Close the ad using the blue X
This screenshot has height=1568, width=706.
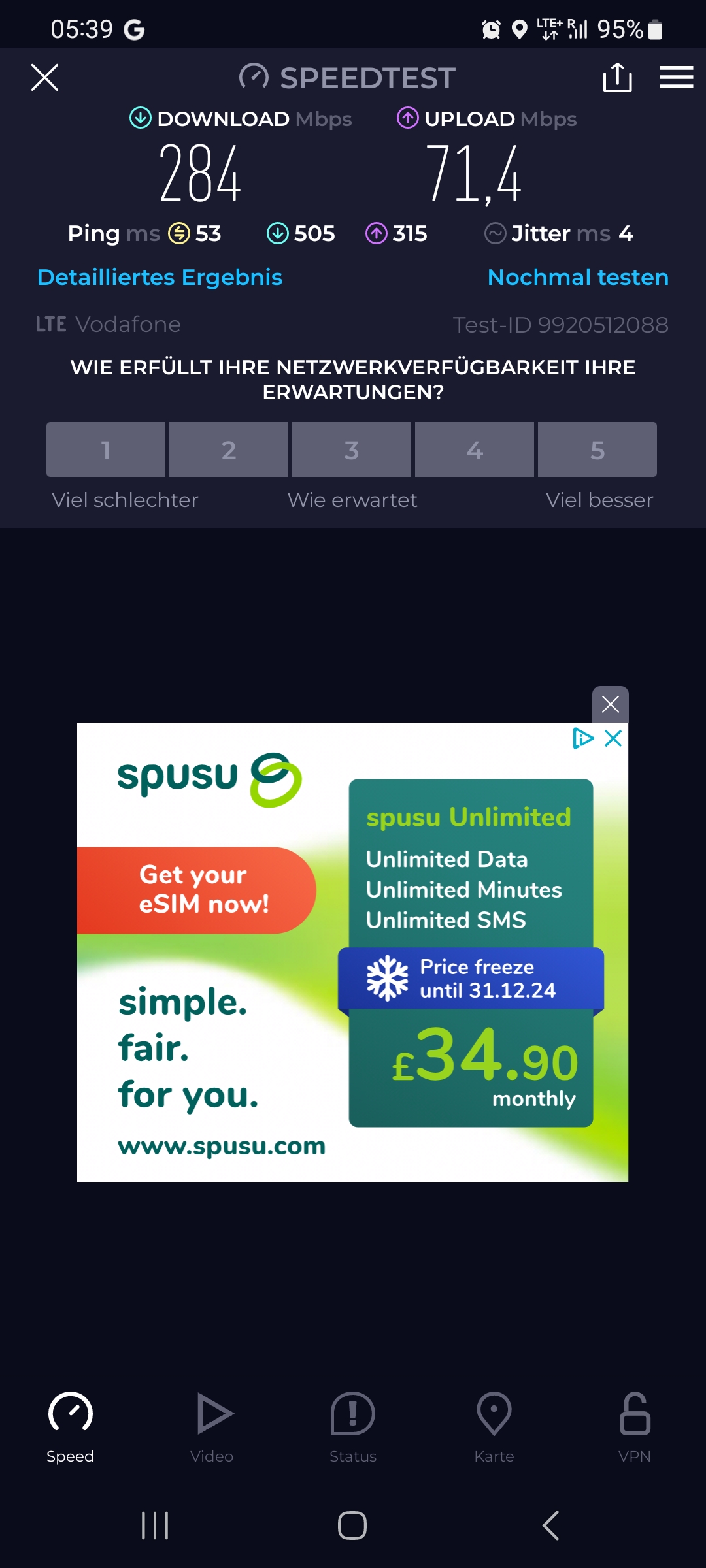613,739
